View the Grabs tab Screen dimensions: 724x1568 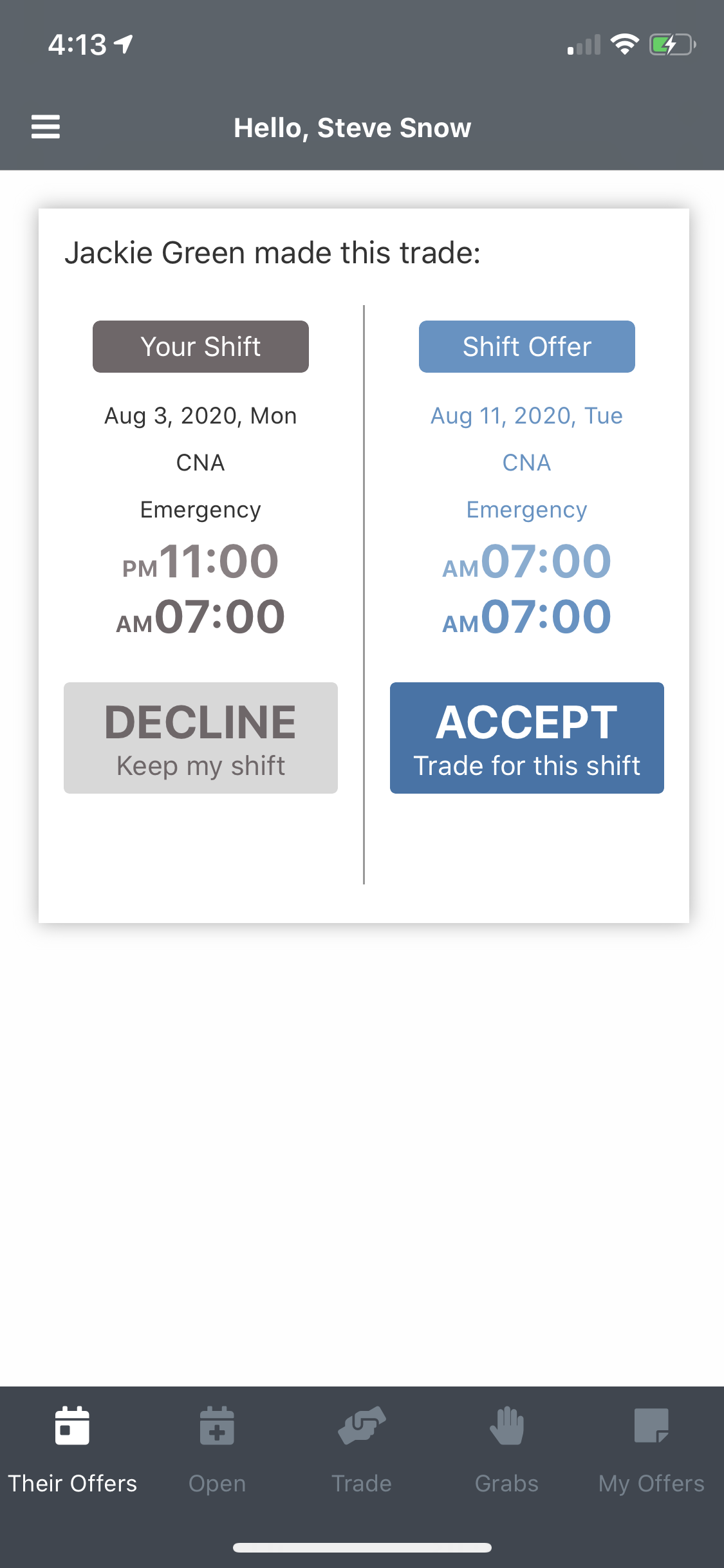pyautogui.click(x=506, y=1450)
